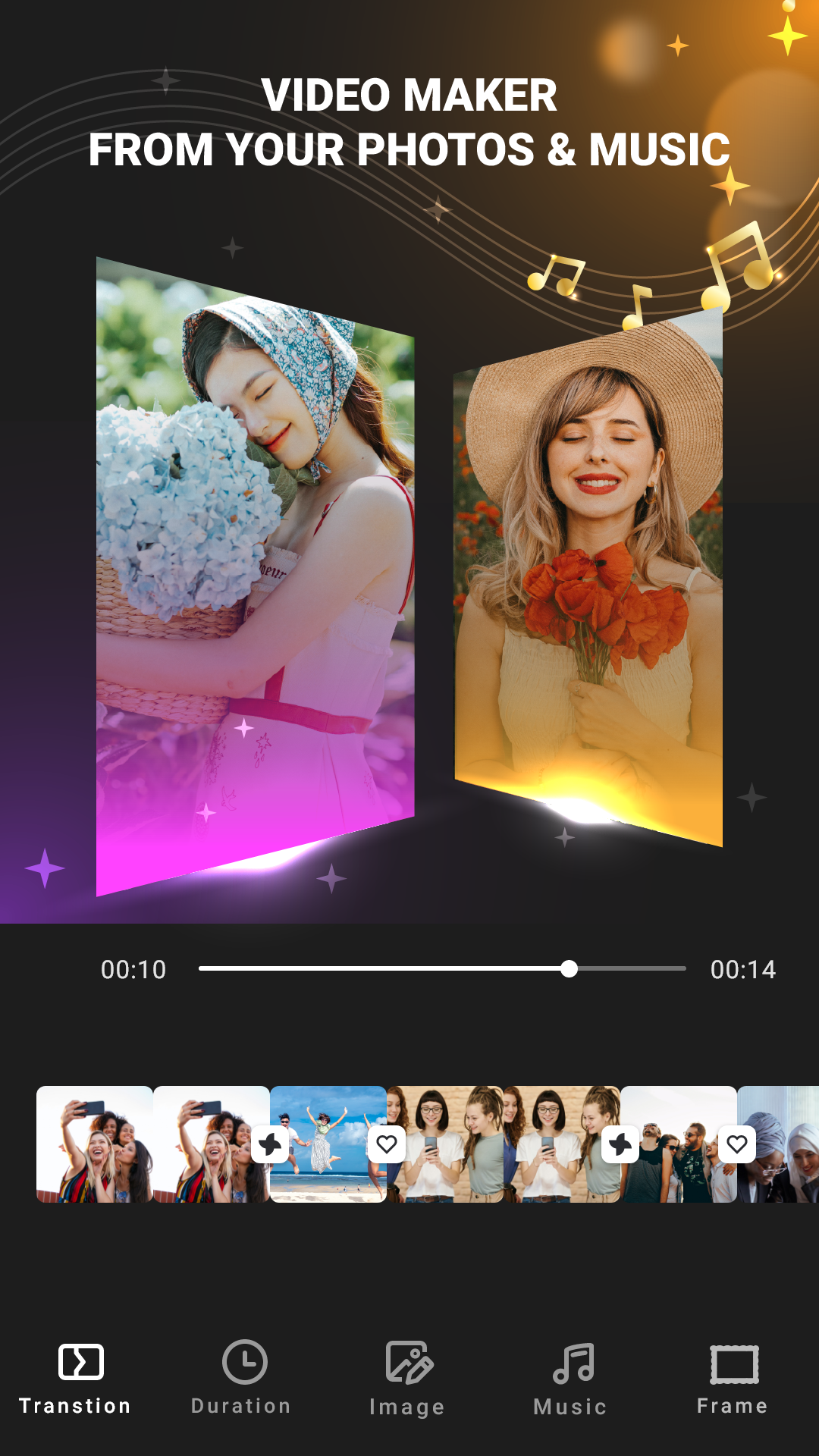Favorite the beach photo using its heart button
The image size is (819, 1456).
coord(388,1145)
